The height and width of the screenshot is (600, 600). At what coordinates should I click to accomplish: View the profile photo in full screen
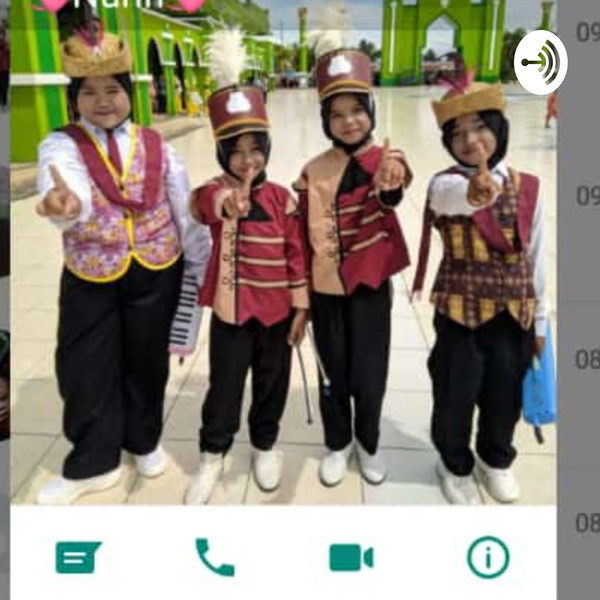point(283,252)
